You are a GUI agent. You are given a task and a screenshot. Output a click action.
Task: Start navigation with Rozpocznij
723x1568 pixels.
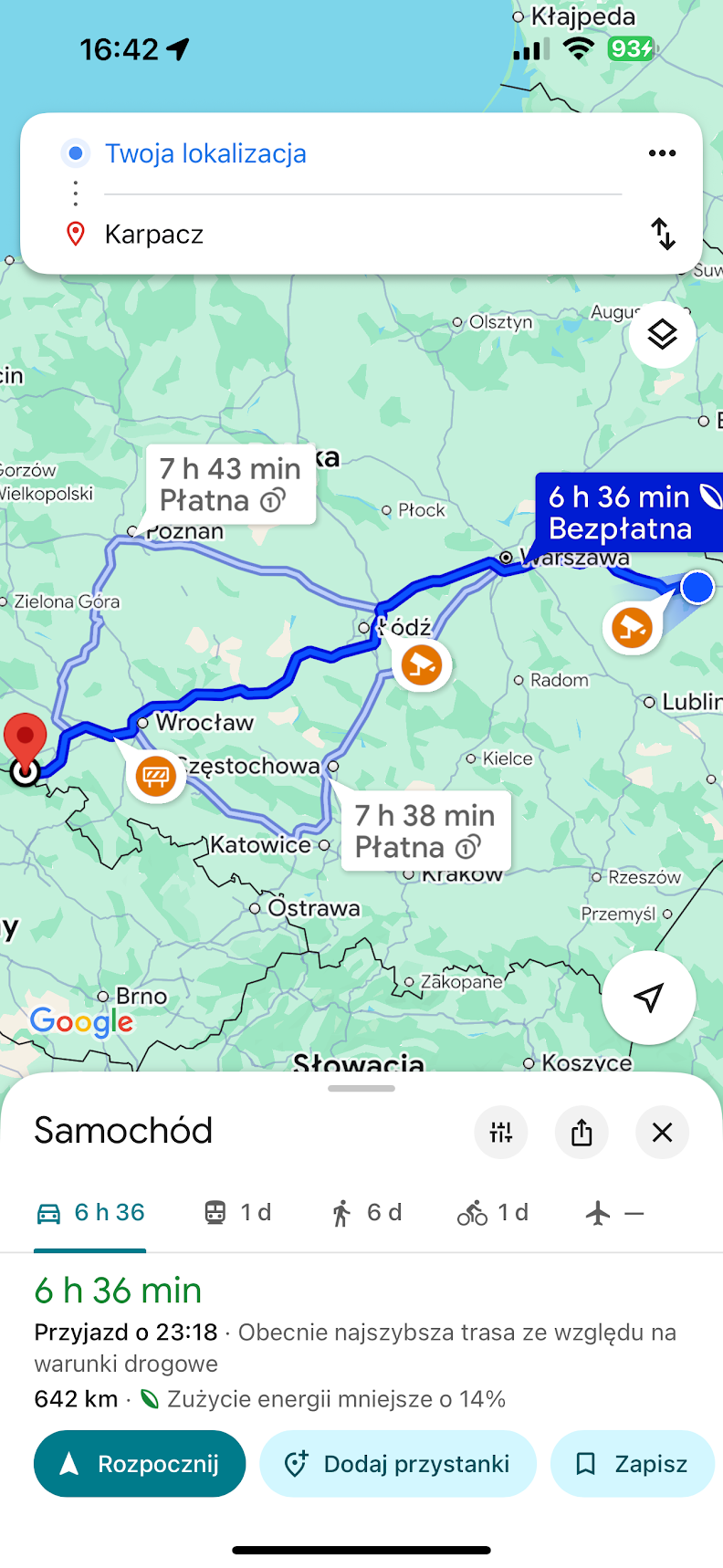pos(140,1464)
